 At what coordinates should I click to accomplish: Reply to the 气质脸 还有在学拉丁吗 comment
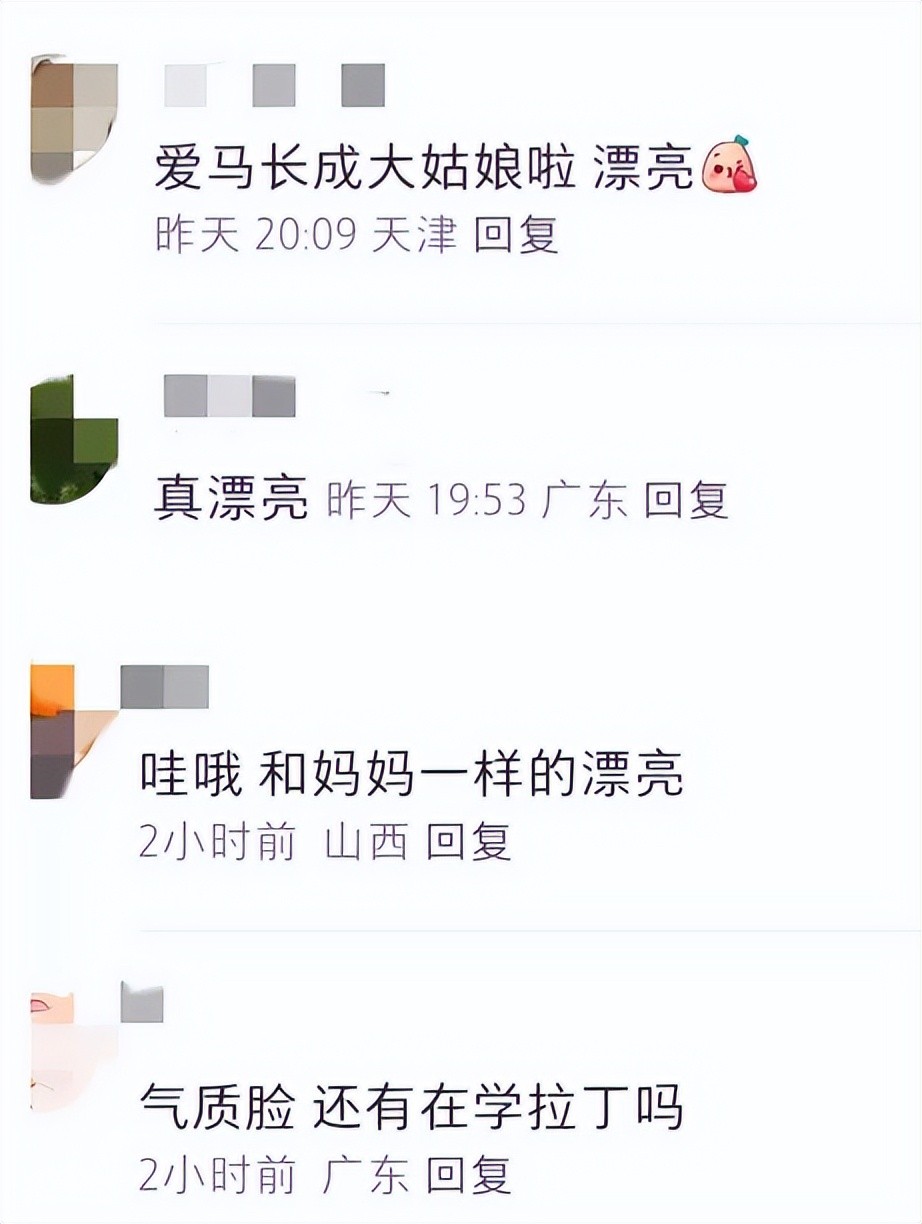[468, 1175]
